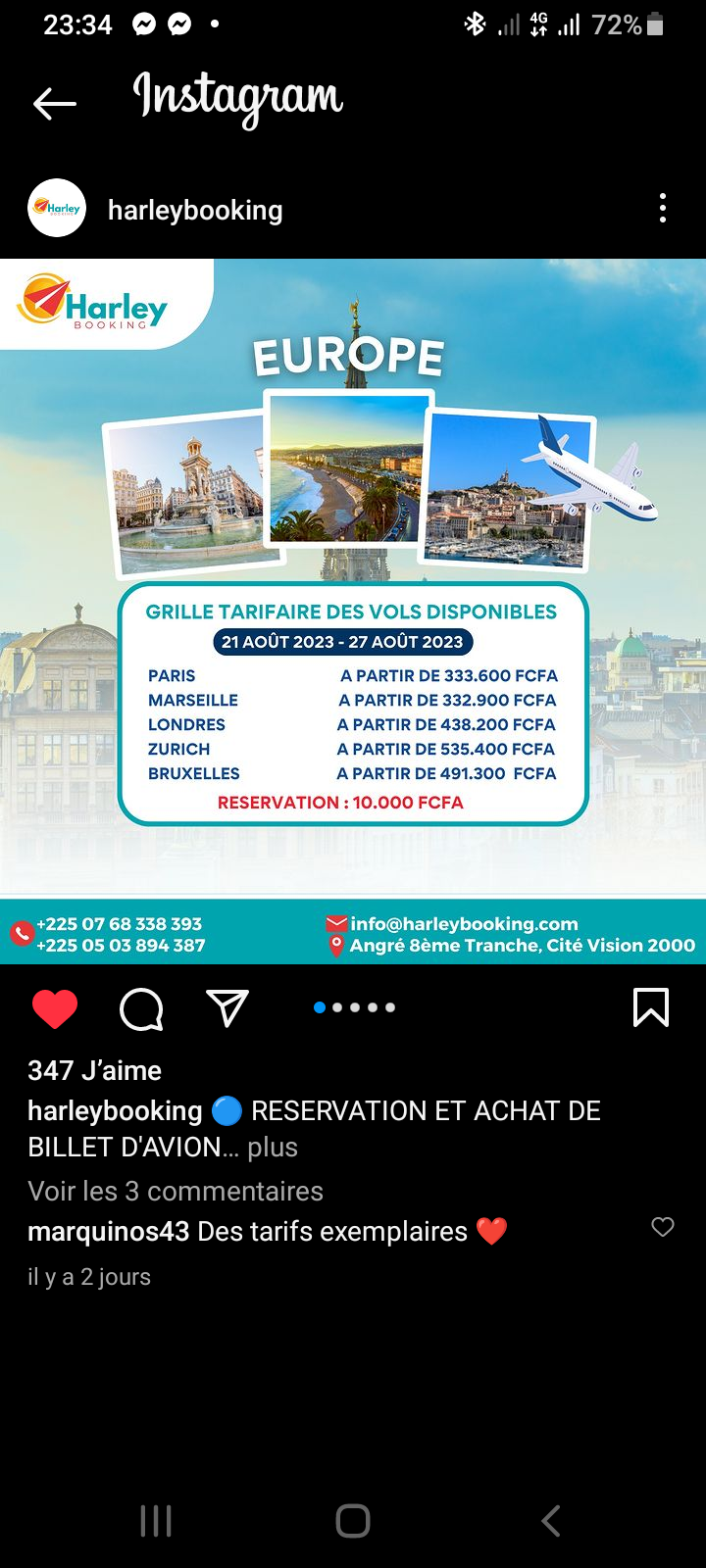Screen dimensions: 706x1568
Task: Like marquinos43's comment
Action: [x=663, y=1227]
